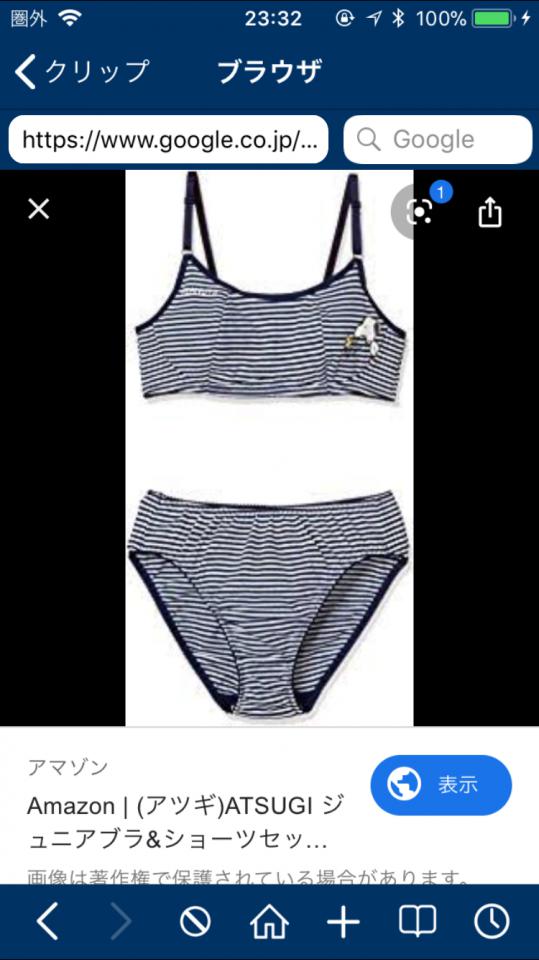539x960 pixels.
Task: Open Google Lens visual search icon
Action: 420,211
